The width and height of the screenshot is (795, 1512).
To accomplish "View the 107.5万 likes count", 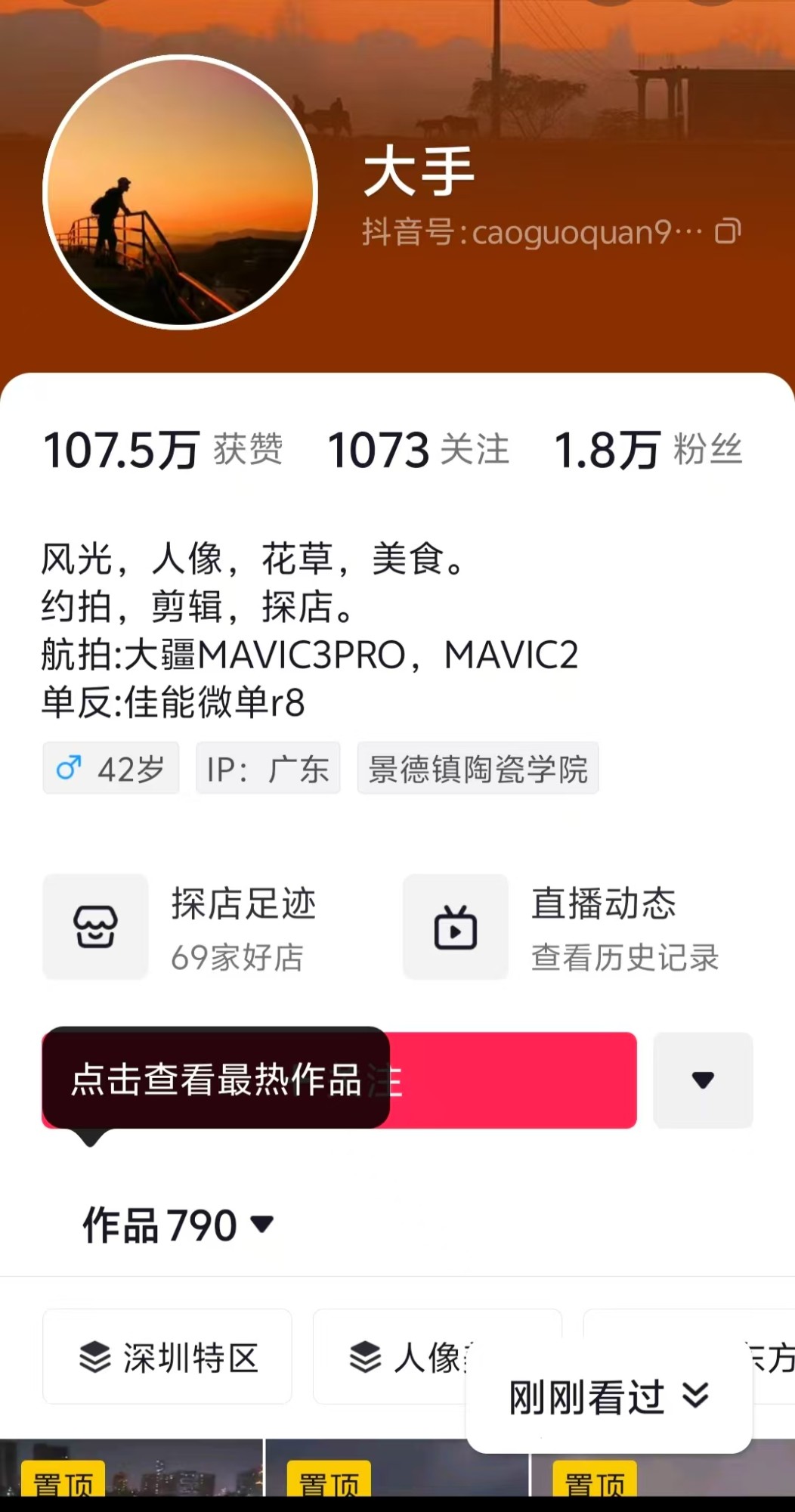I will click(162, 450).
